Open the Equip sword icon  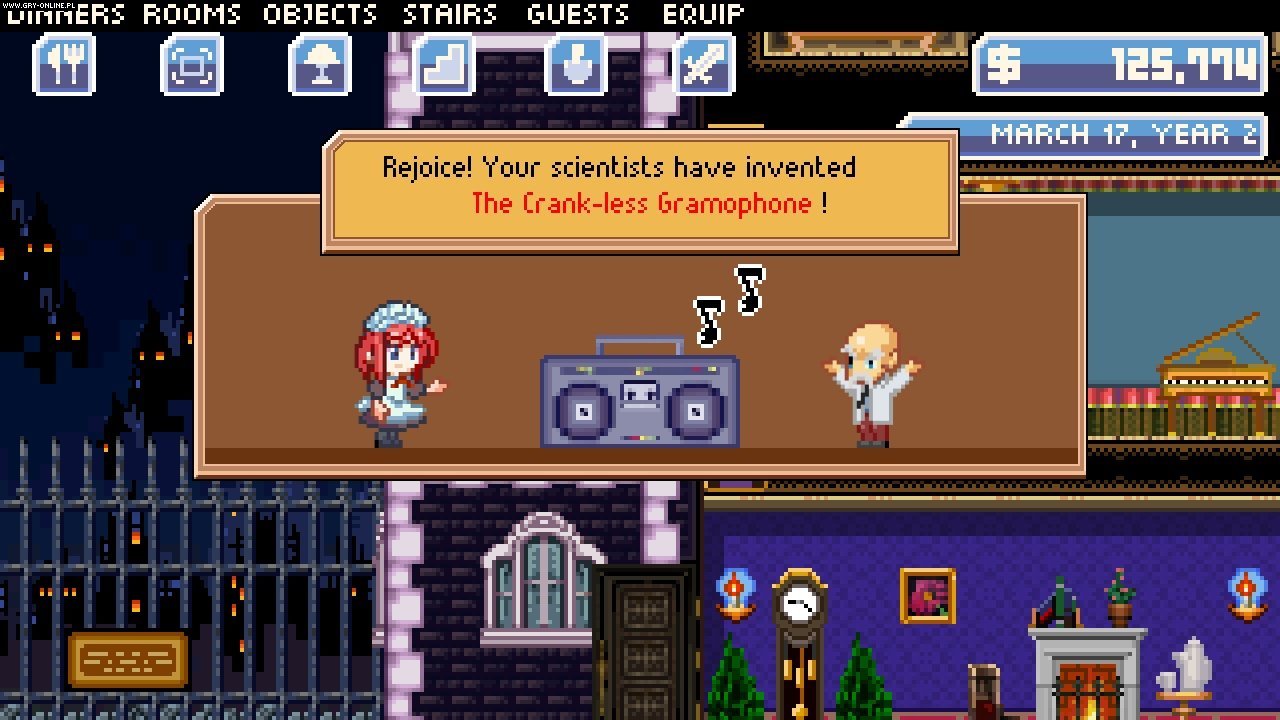click(704, 65)
